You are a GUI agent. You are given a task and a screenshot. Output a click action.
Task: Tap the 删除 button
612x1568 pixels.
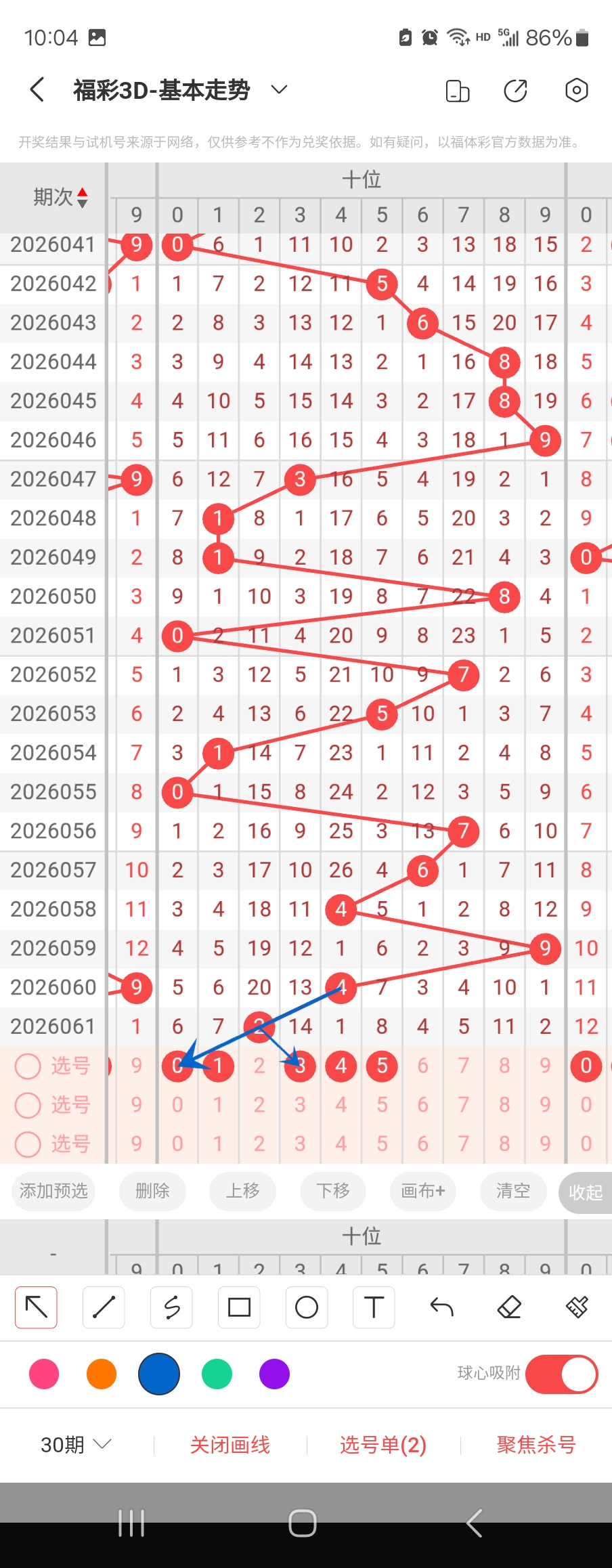(152, 1191)
